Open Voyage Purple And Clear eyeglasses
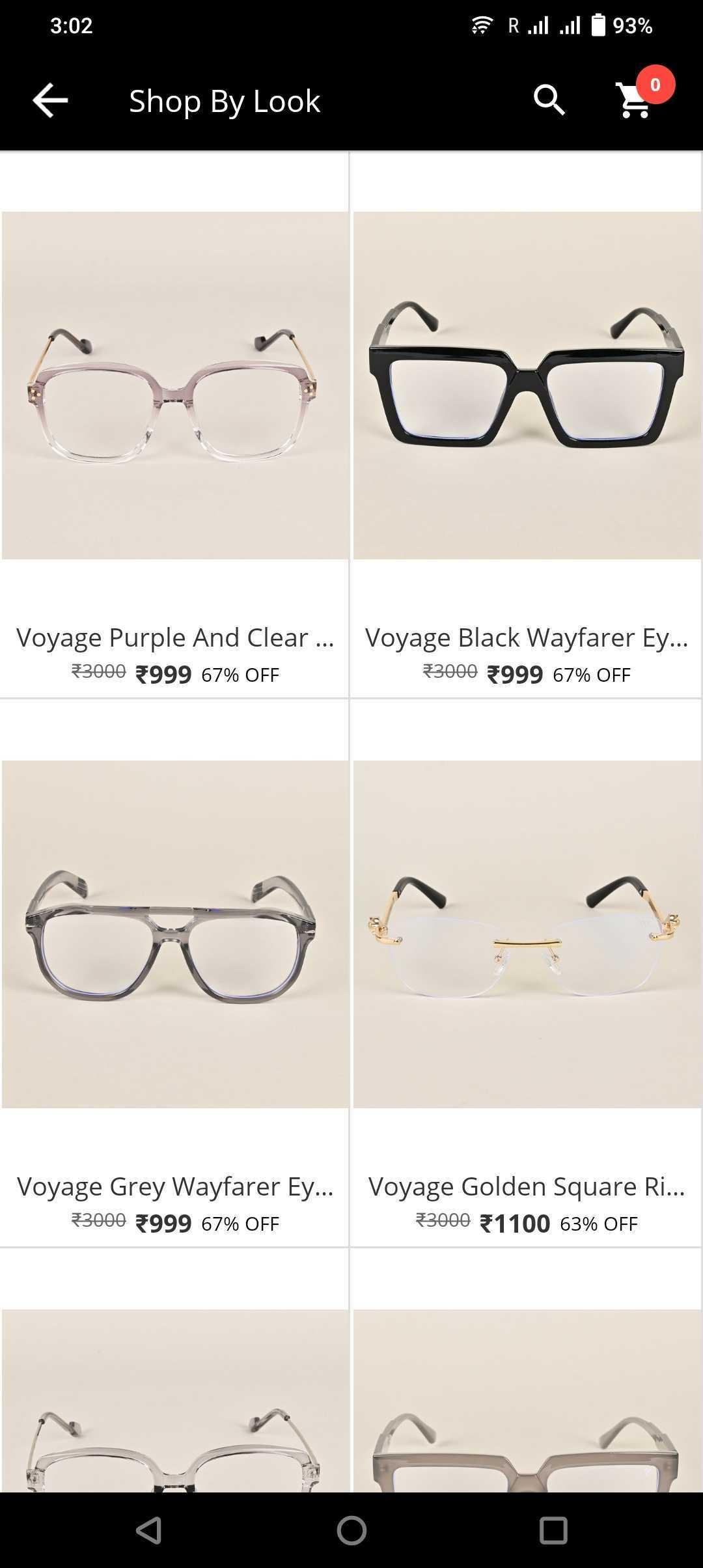The image size is (703, 1568). point(174,385)
